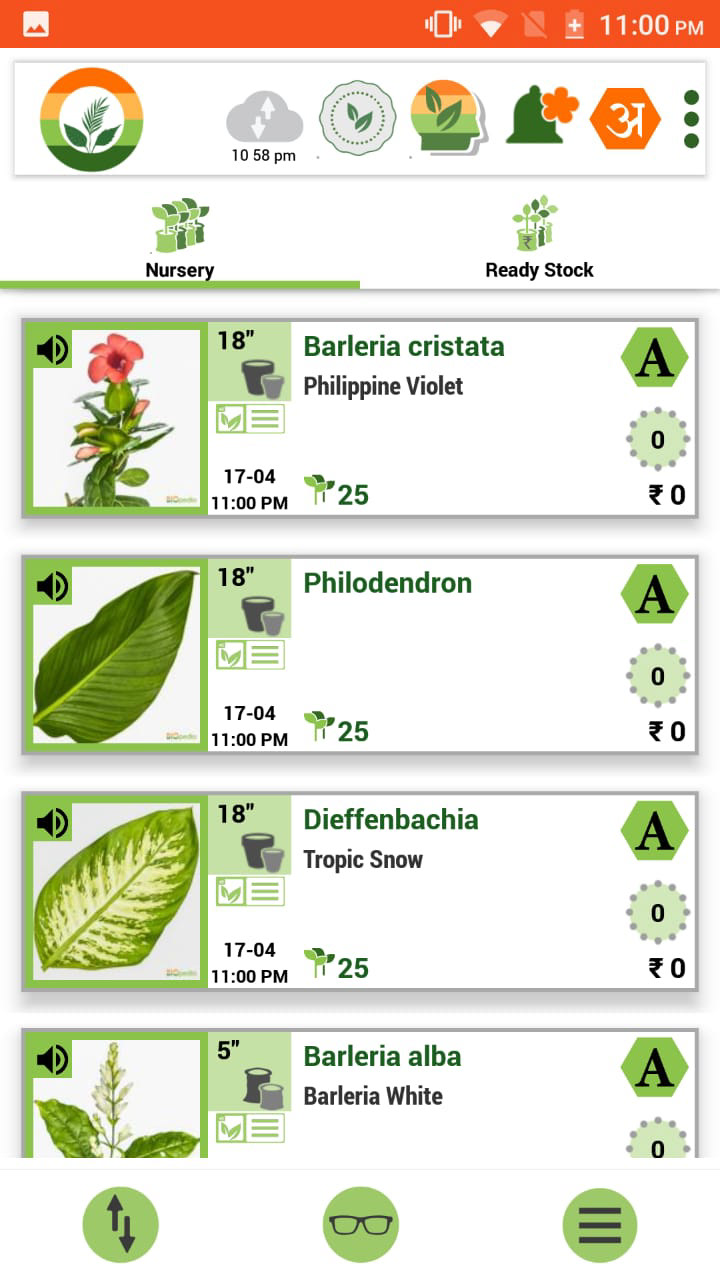Tap the Hindi language hexagon icon
The width and height of the screenshot is (720, 1280).
(x=625, y=118)
